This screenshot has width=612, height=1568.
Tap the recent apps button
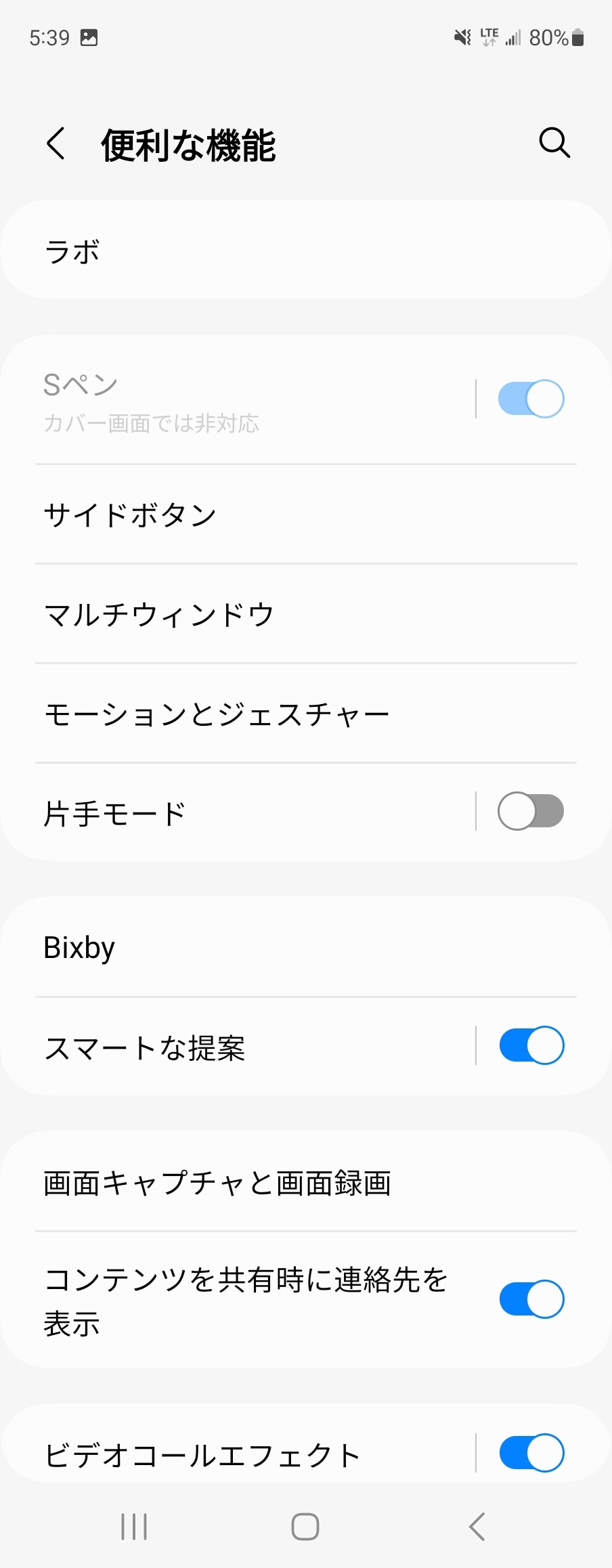[x=134, y=1527]
